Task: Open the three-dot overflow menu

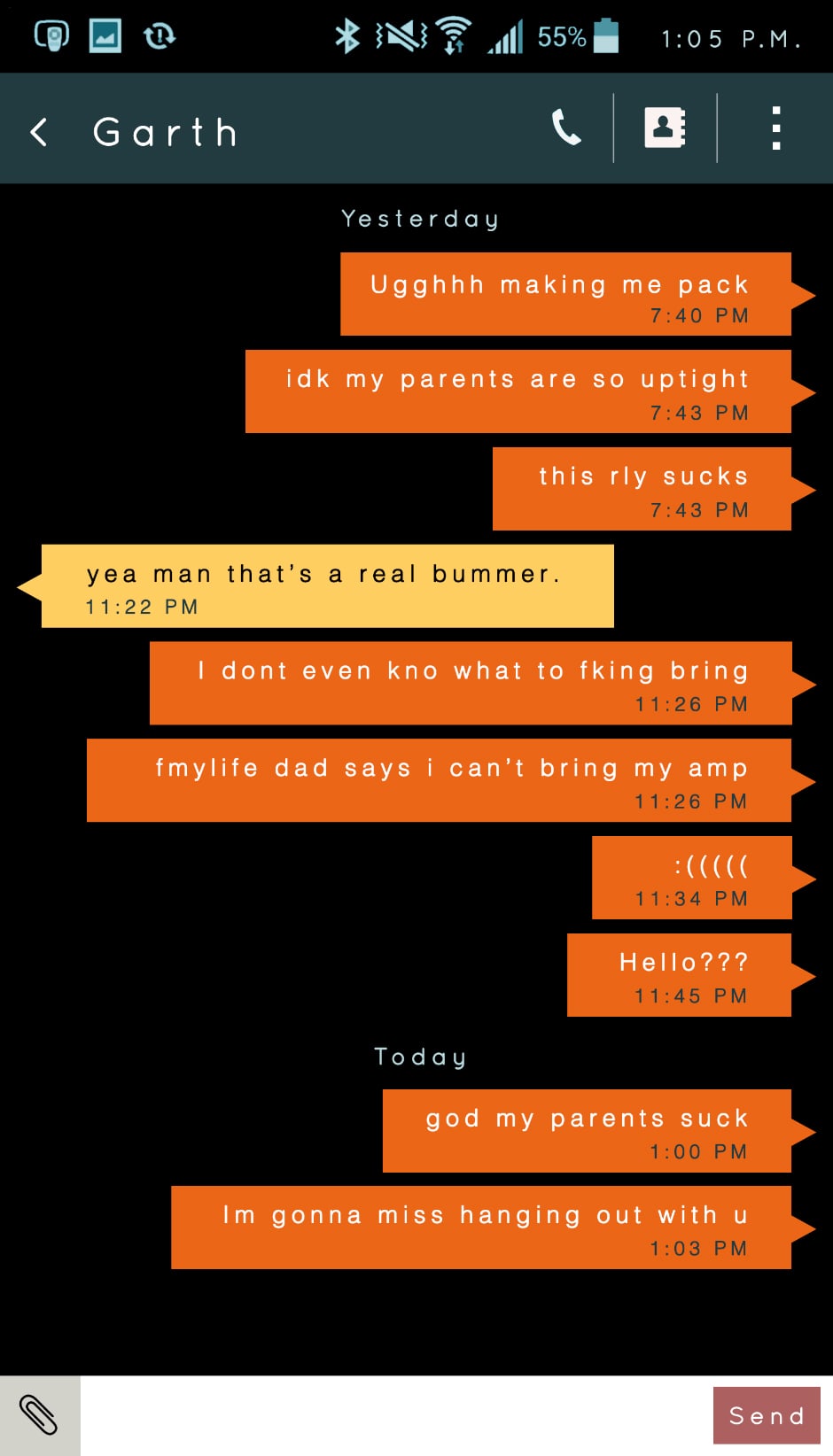Action: pyautogui.click(x=776, y=128)
